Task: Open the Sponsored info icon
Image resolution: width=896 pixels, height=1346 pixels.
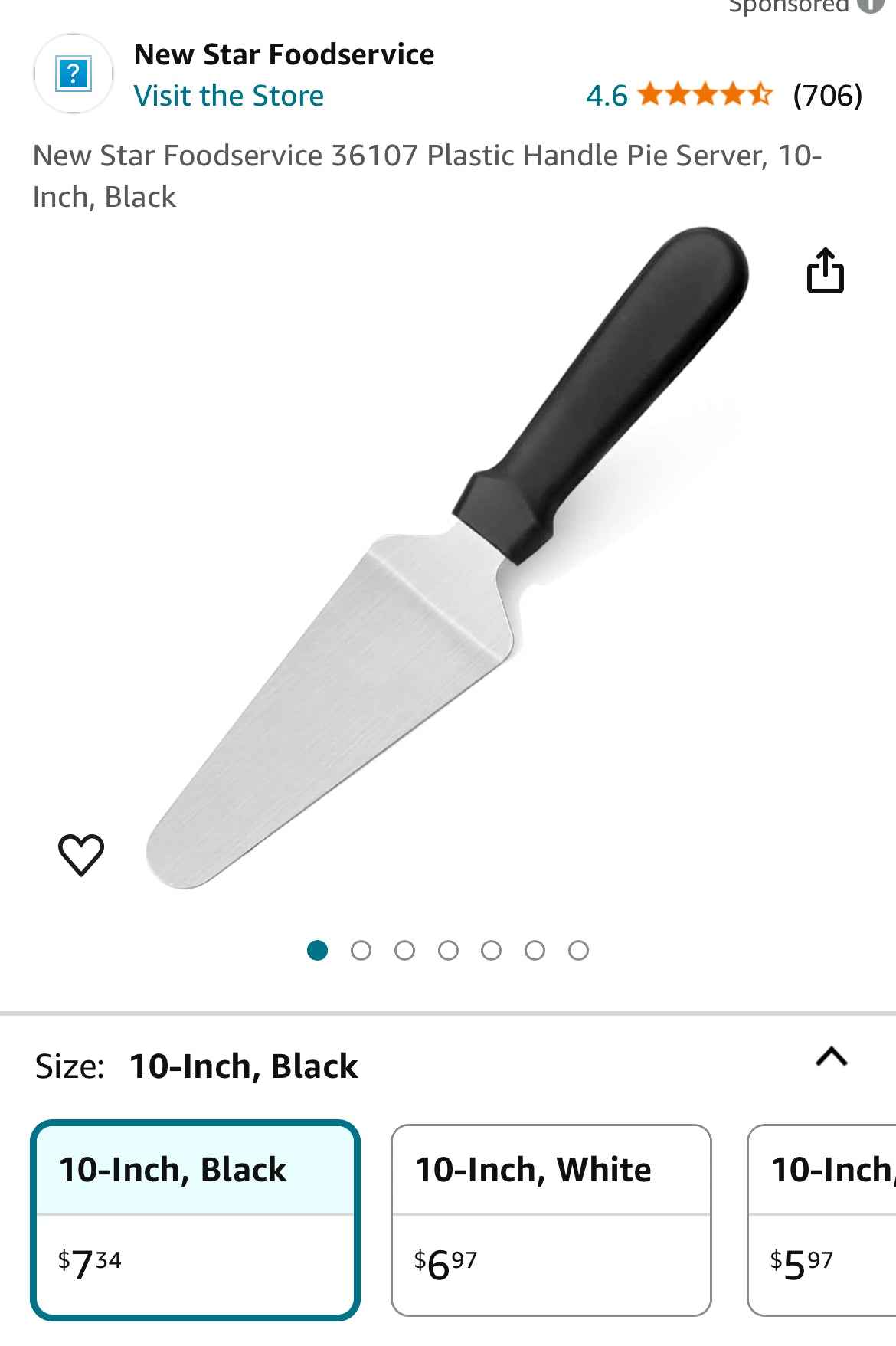Action: coord(871,5)
